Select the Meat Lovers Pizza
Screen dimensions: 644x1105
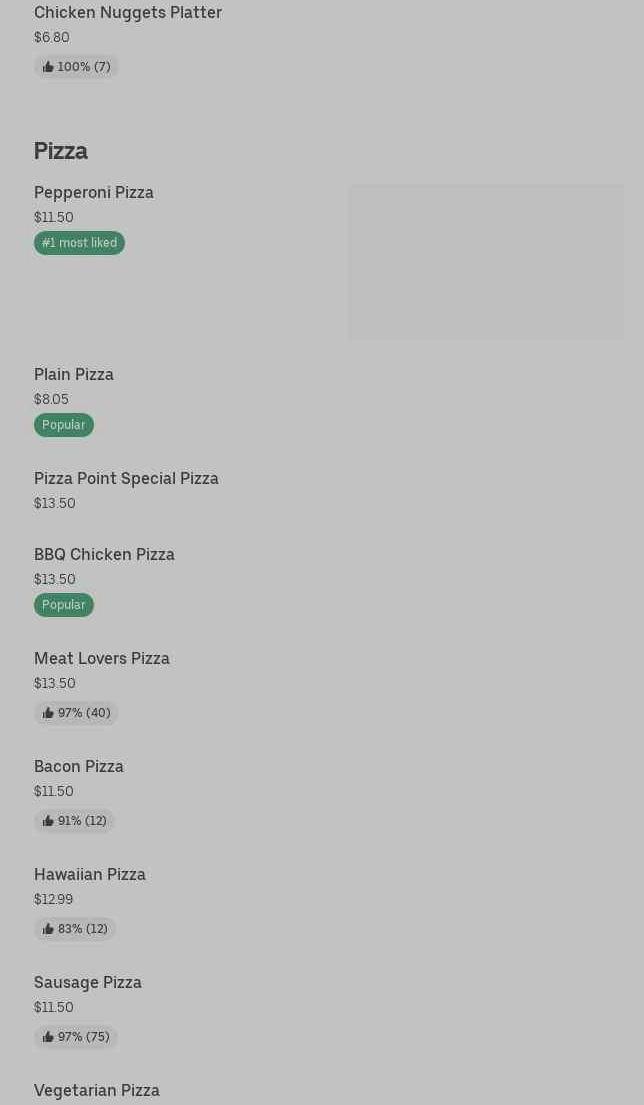pyautogui.click(x=102, y=658)
